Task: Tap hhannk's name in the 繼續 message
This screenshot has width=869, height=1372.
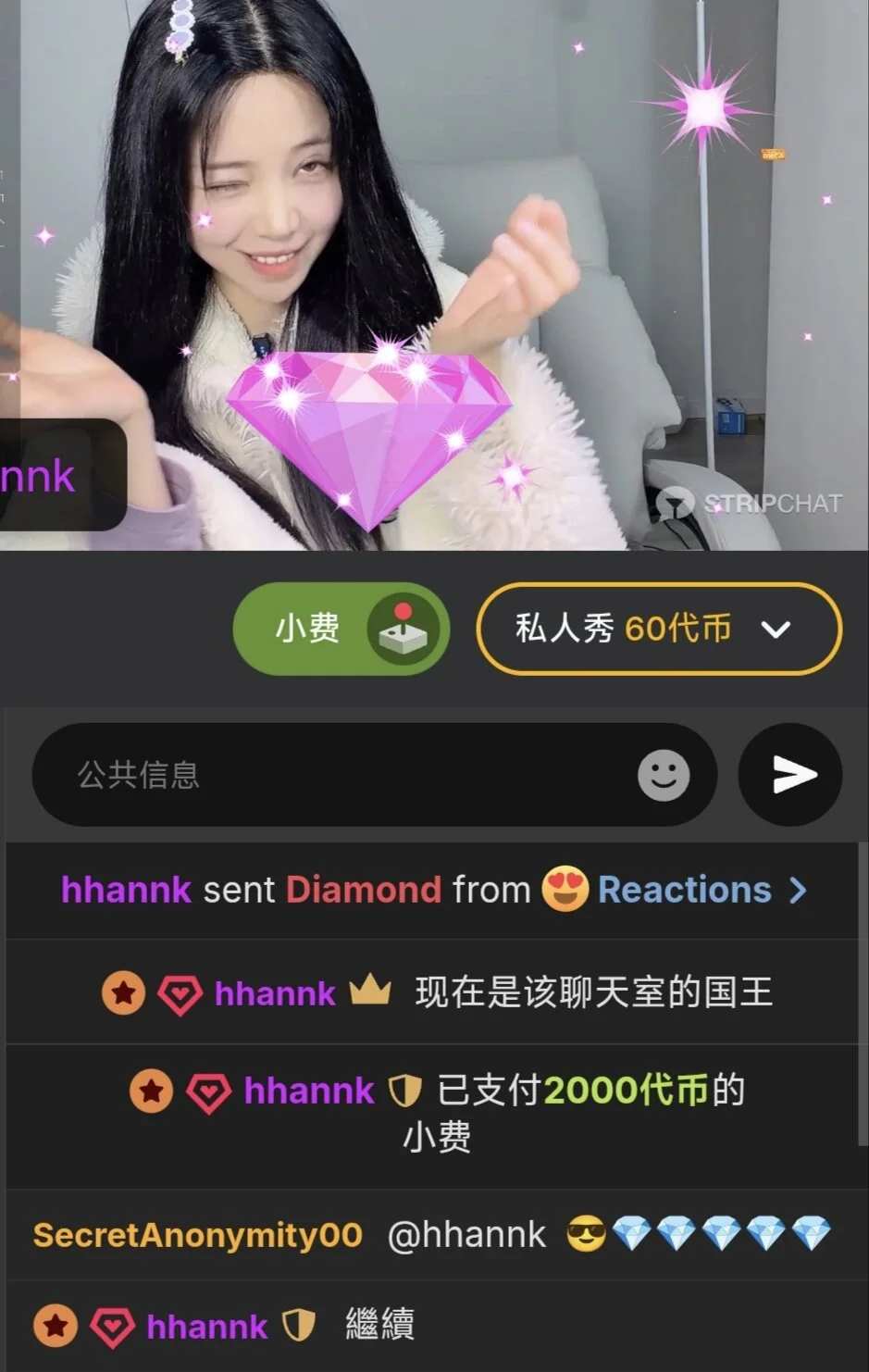Action: point(206,1327)
